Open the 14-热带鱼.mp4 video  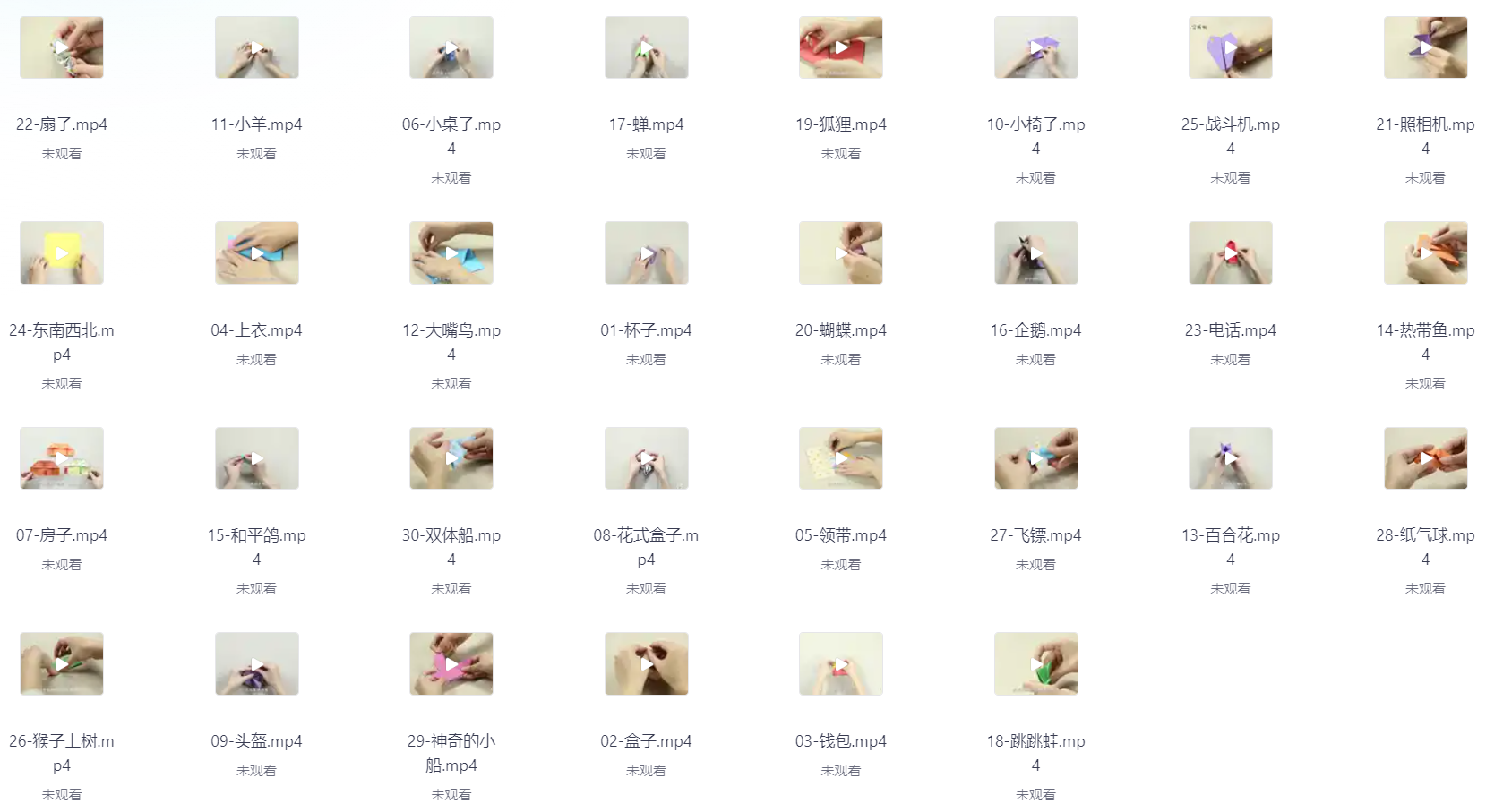(1425, 253)
